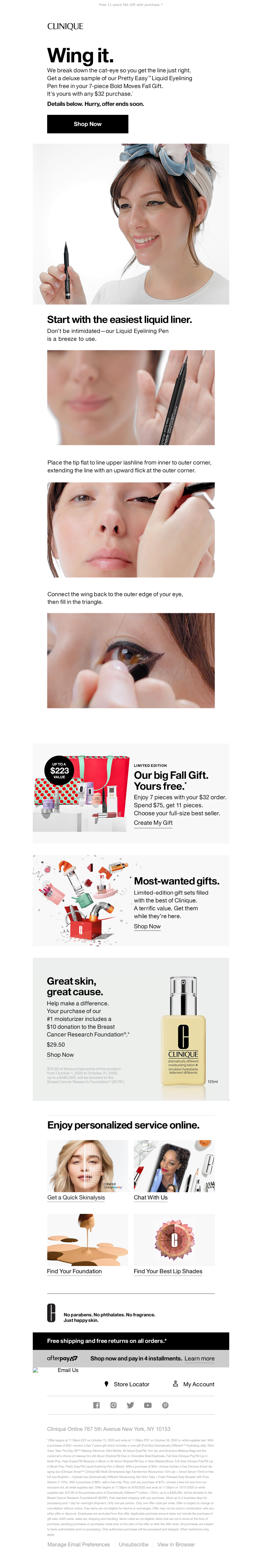Open Find Your Best Lip Shades
Viewport: 262px width, 1568px height.
168,1271
